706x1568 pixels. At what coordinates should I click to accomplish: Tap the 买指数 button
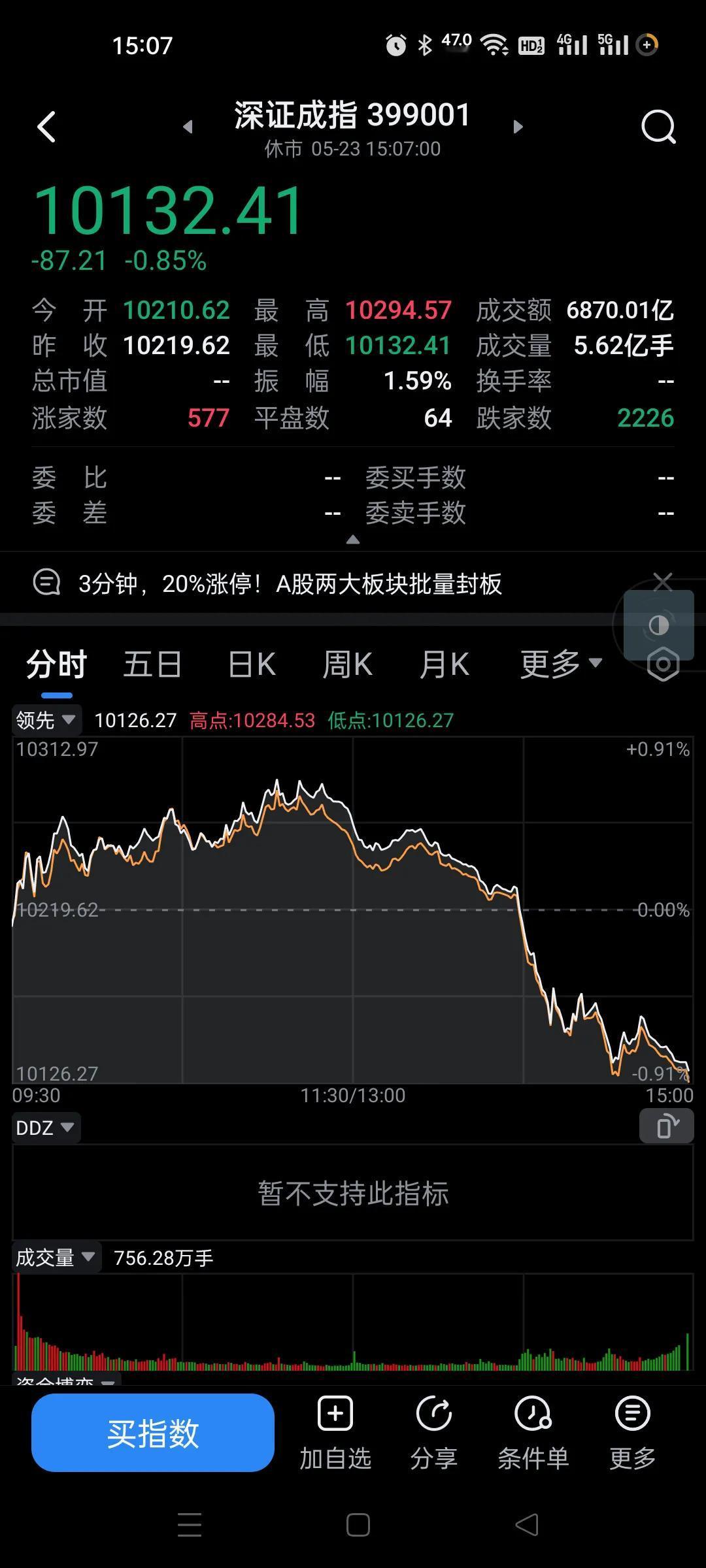[x=153, y=1433]
